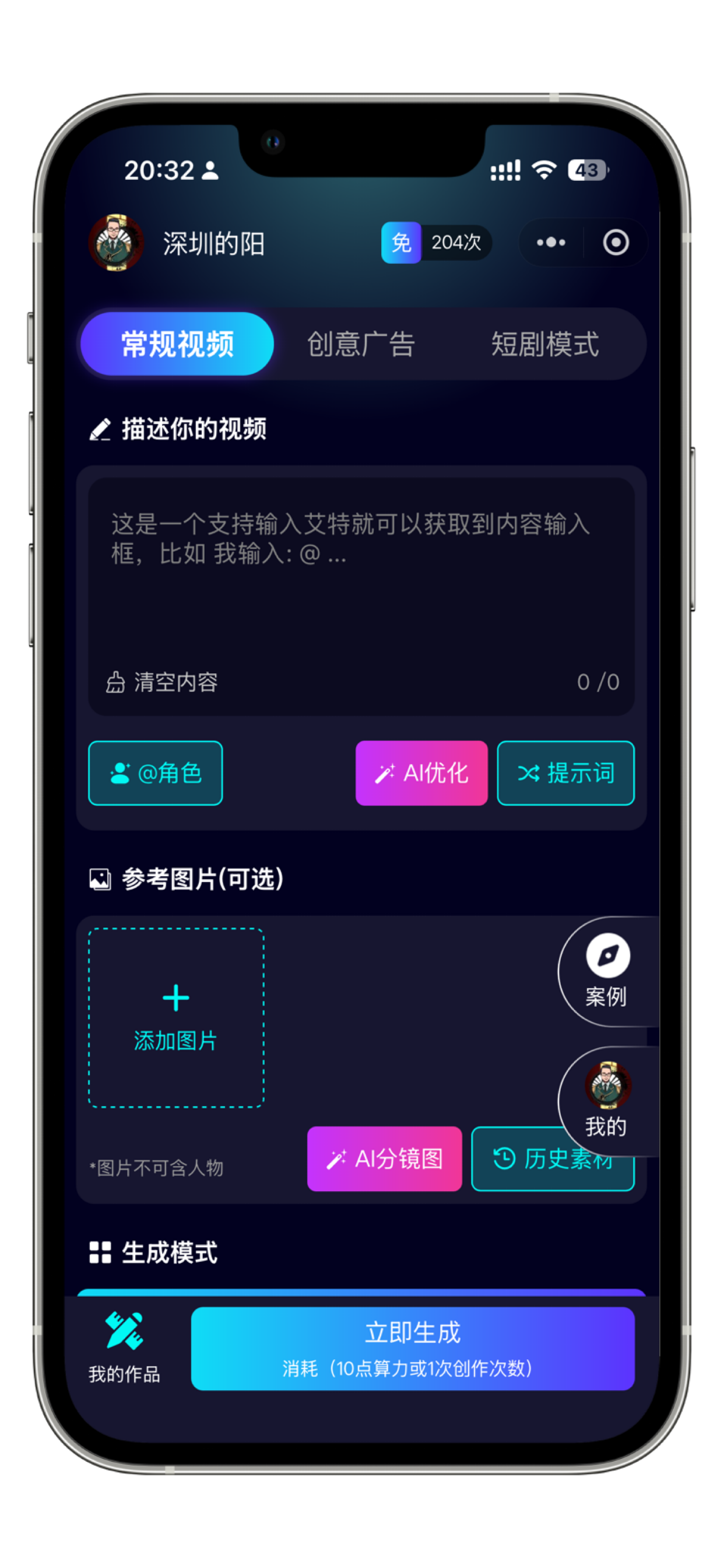724x1568 pixels.
Task: Go to 我的作品 my works
Action: point(124,1347)
